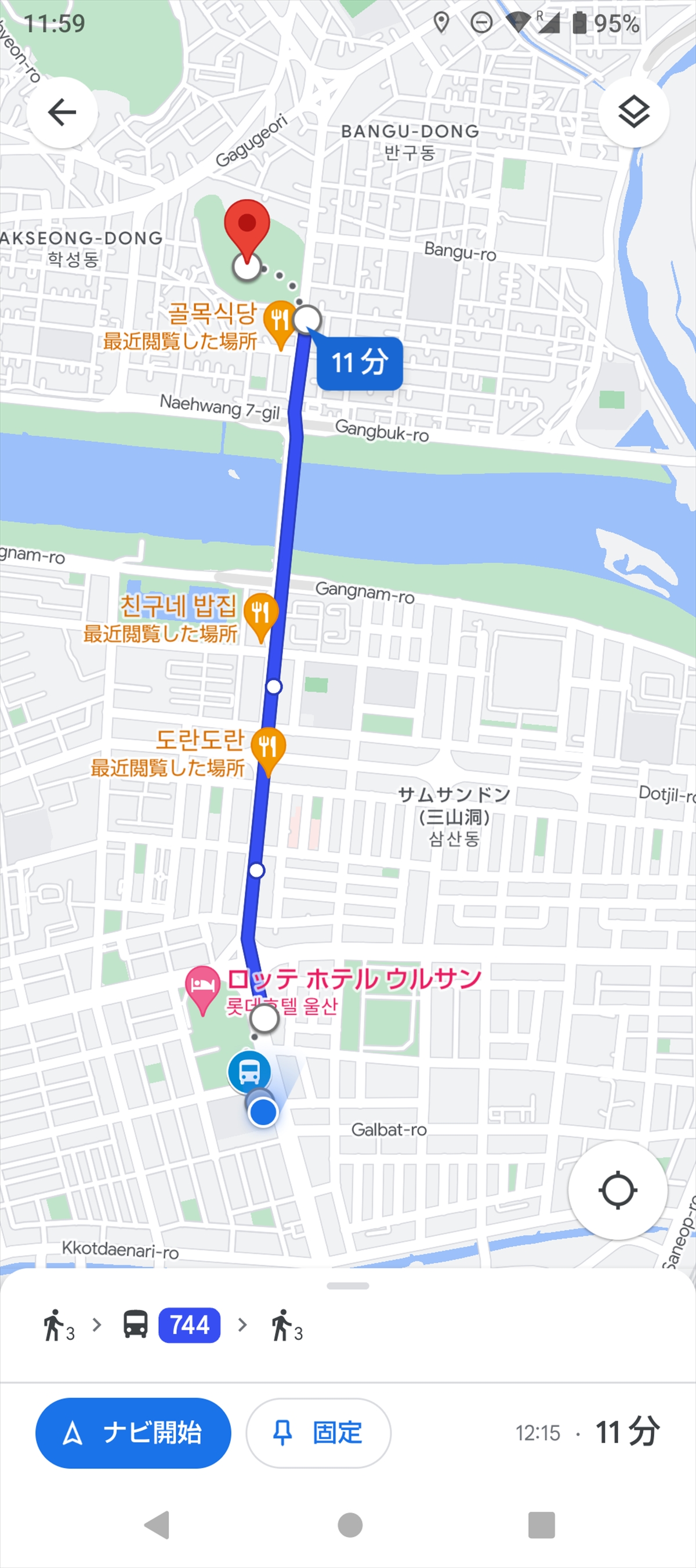The image size is (696, 1568).
Task: Open the map layers selector
Action: [x=633, y=113]
